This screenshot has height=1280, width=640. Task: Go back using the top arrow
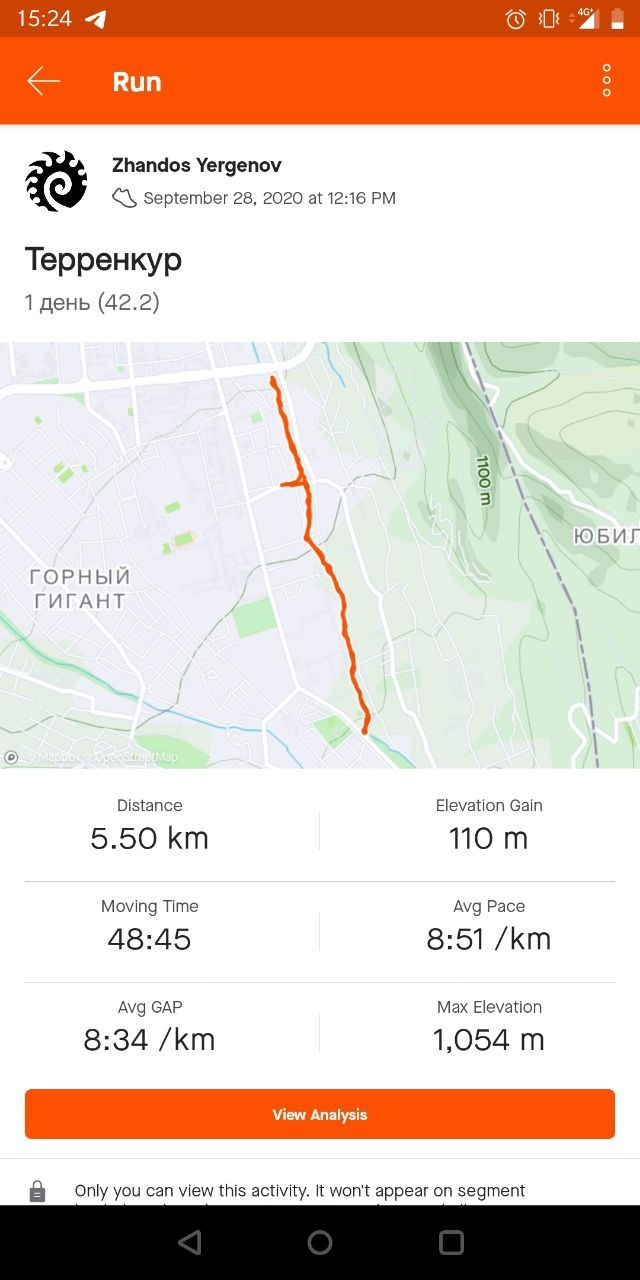pyautogui.click(x=44, y=81)
